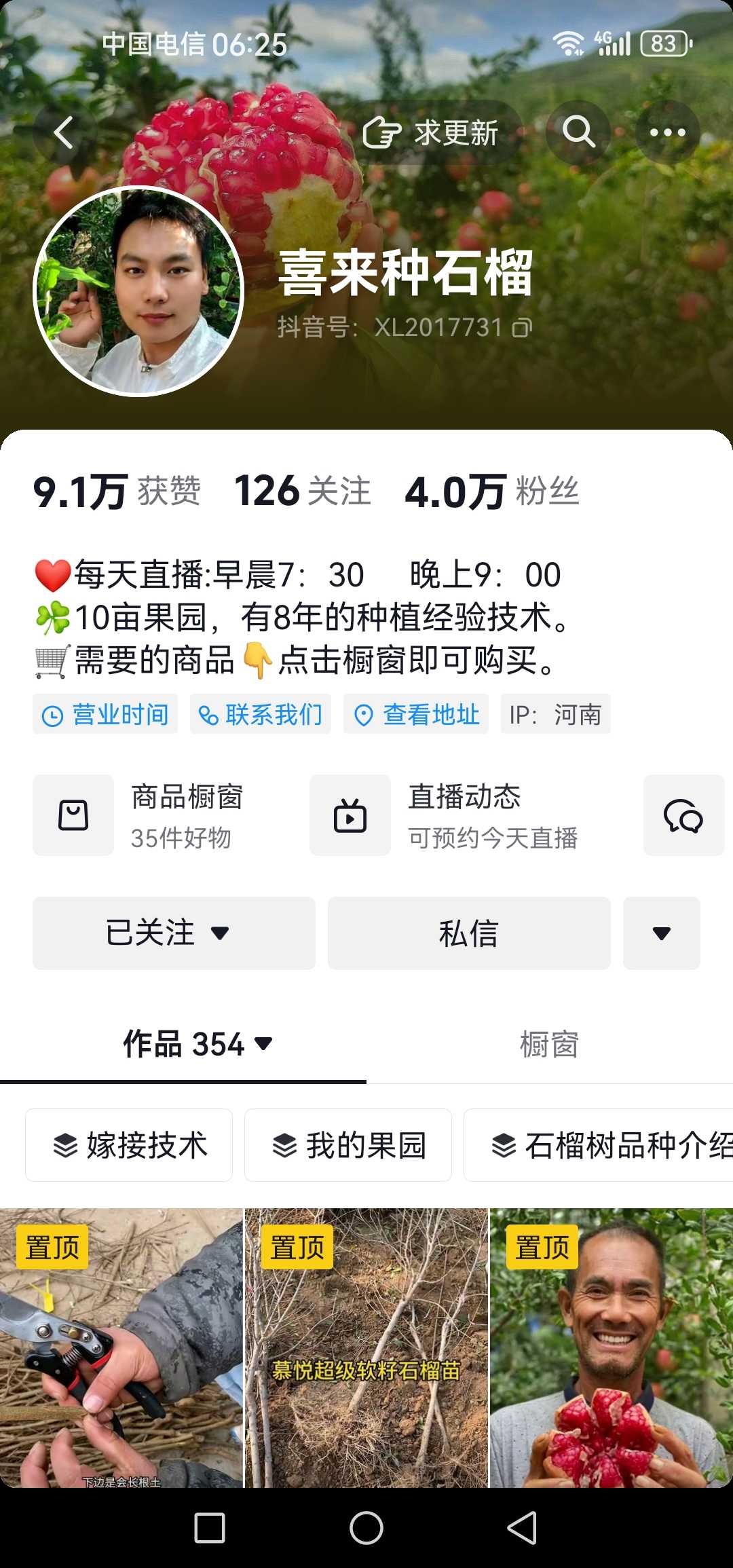Expand the arrow next to 私信
This screenshot has width=733, height=1568.
coord(662,933)
